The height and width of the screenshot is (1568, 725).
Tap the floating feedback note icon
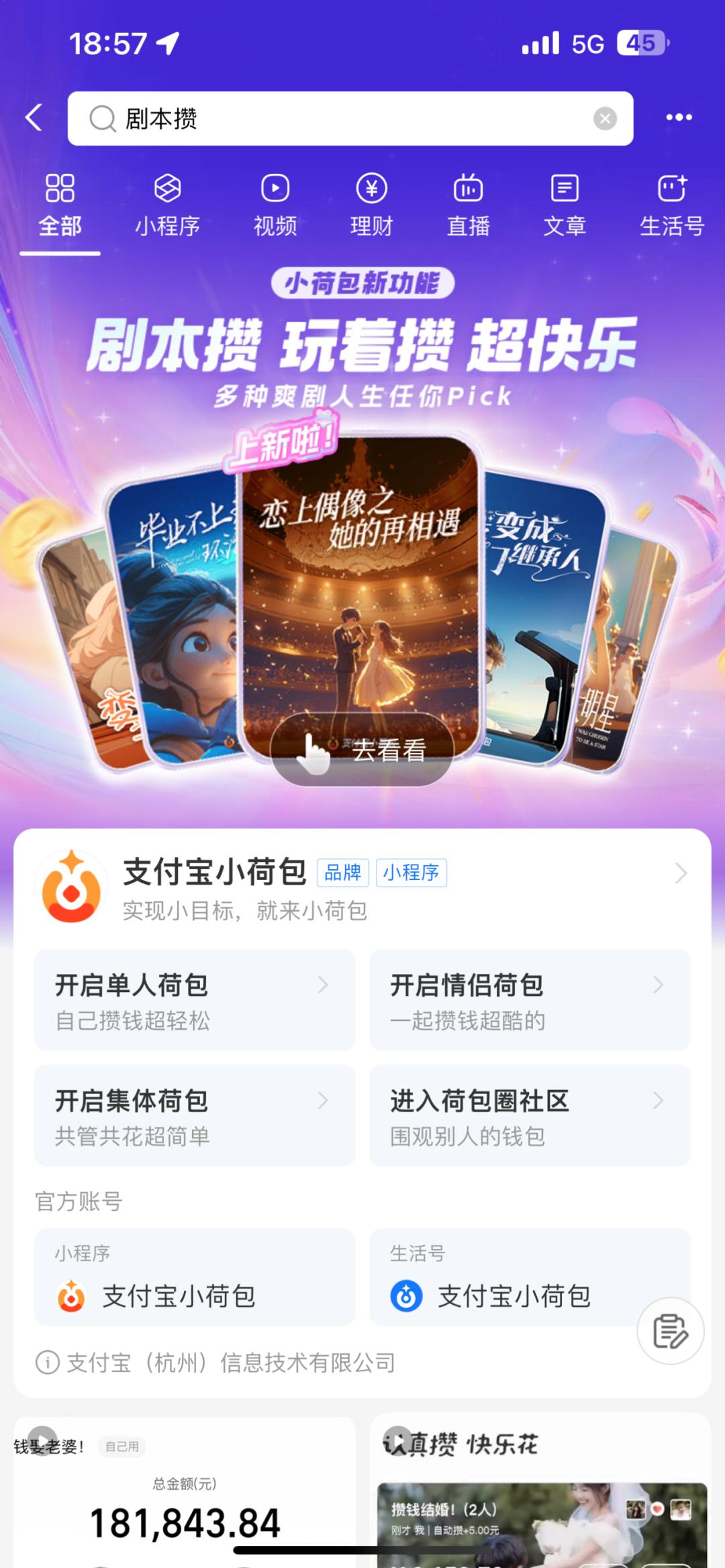(670, 1331)
